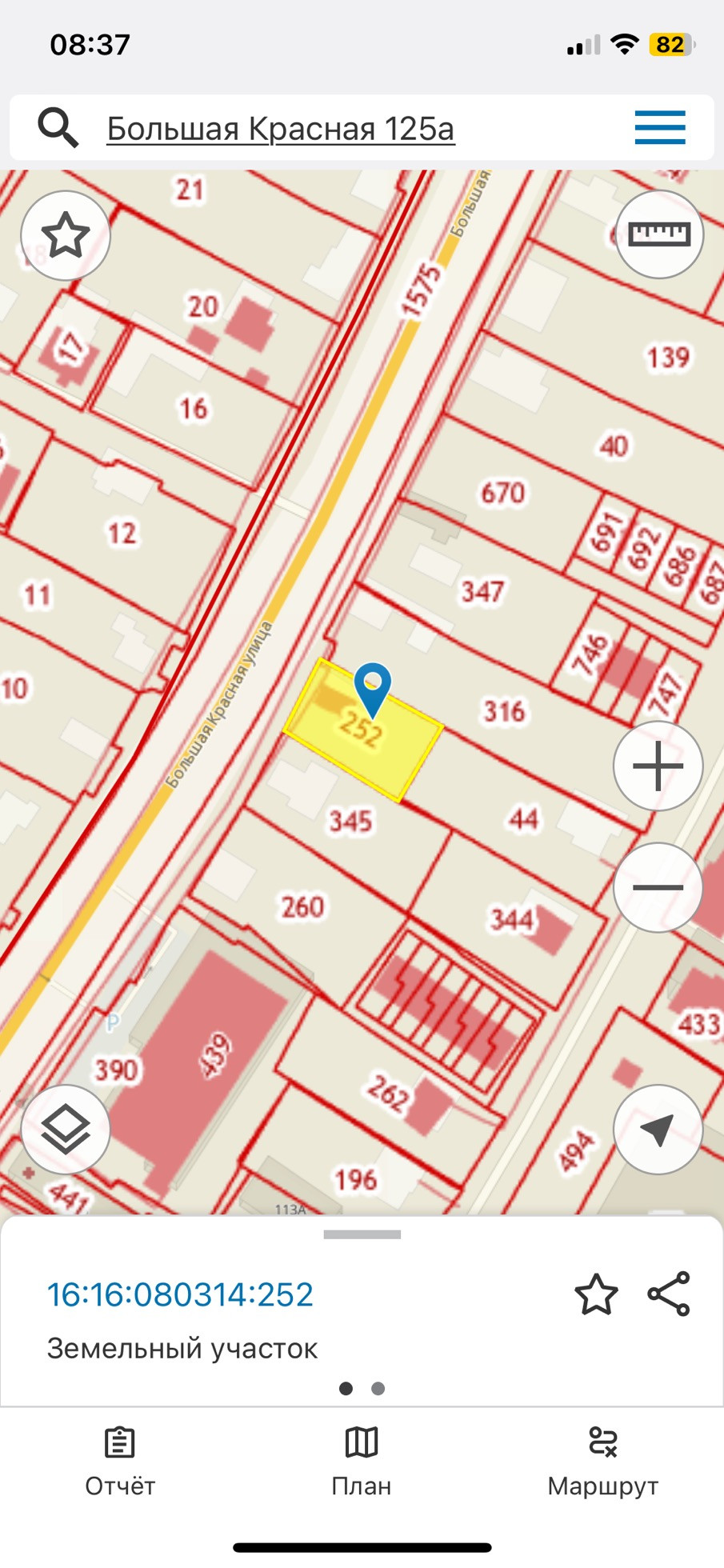Expand the parcel info panel handle

(x=362, y=1234)
